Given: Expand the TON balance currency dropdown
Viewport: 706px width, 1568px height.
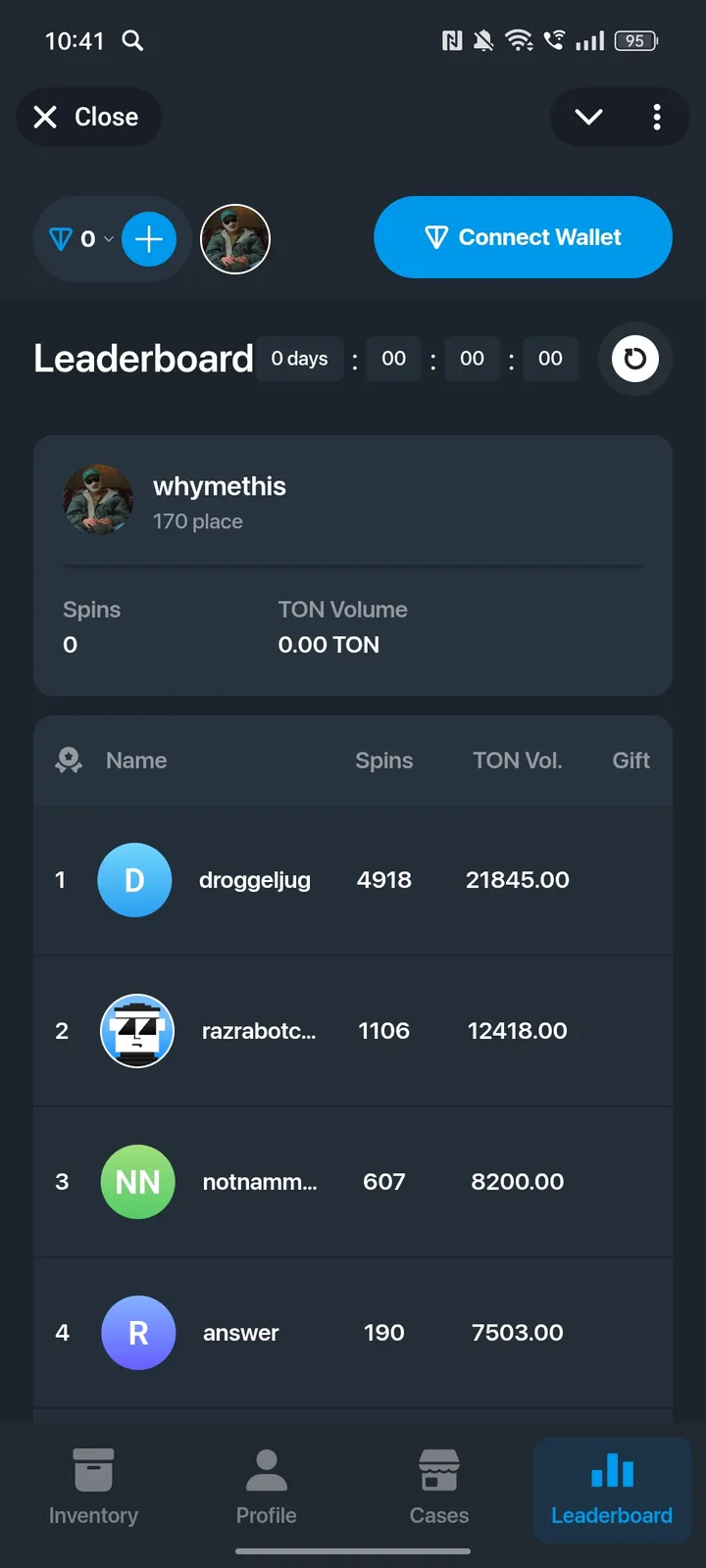Looking at the screenshot, I should pos(108,239).
